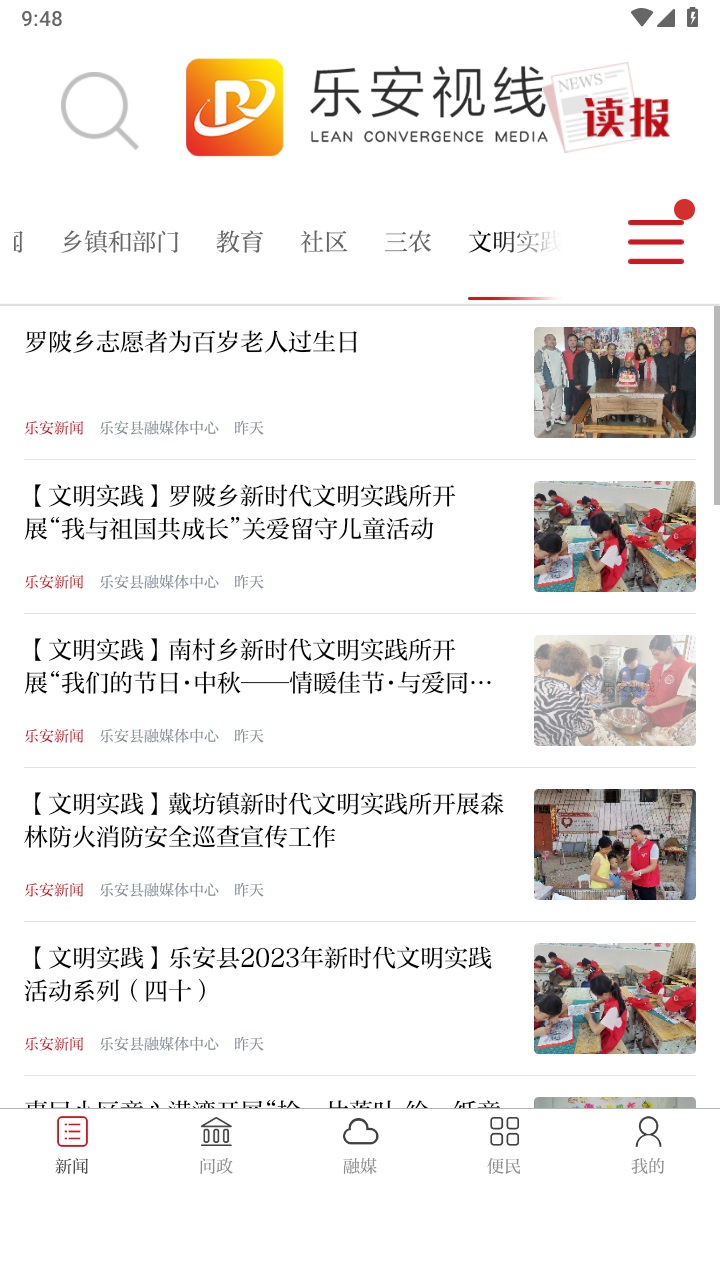The image size is (720, 1280).
Task: Open the 我的 profile tab
Action: coord(648,1145)
